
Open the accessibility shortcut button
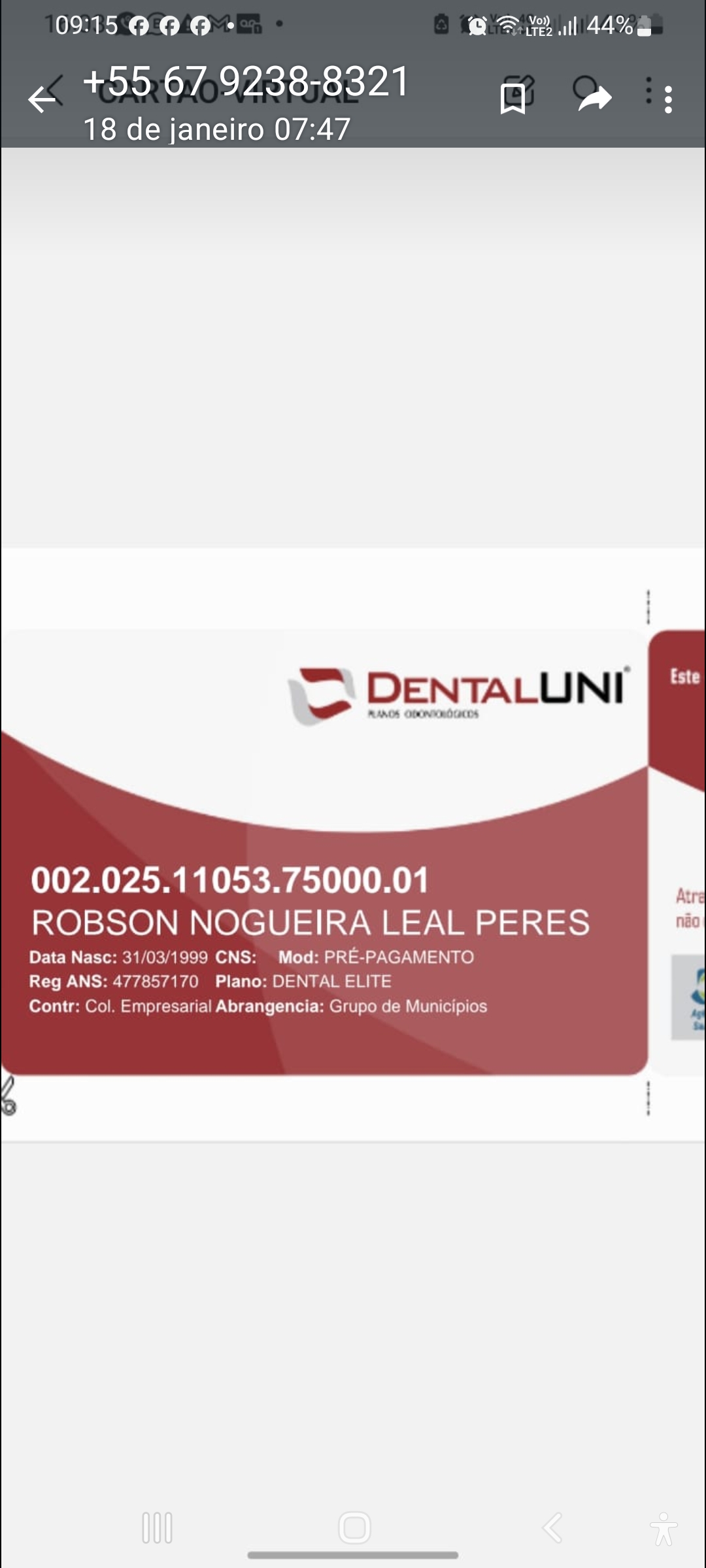[x=664, y=1529]
